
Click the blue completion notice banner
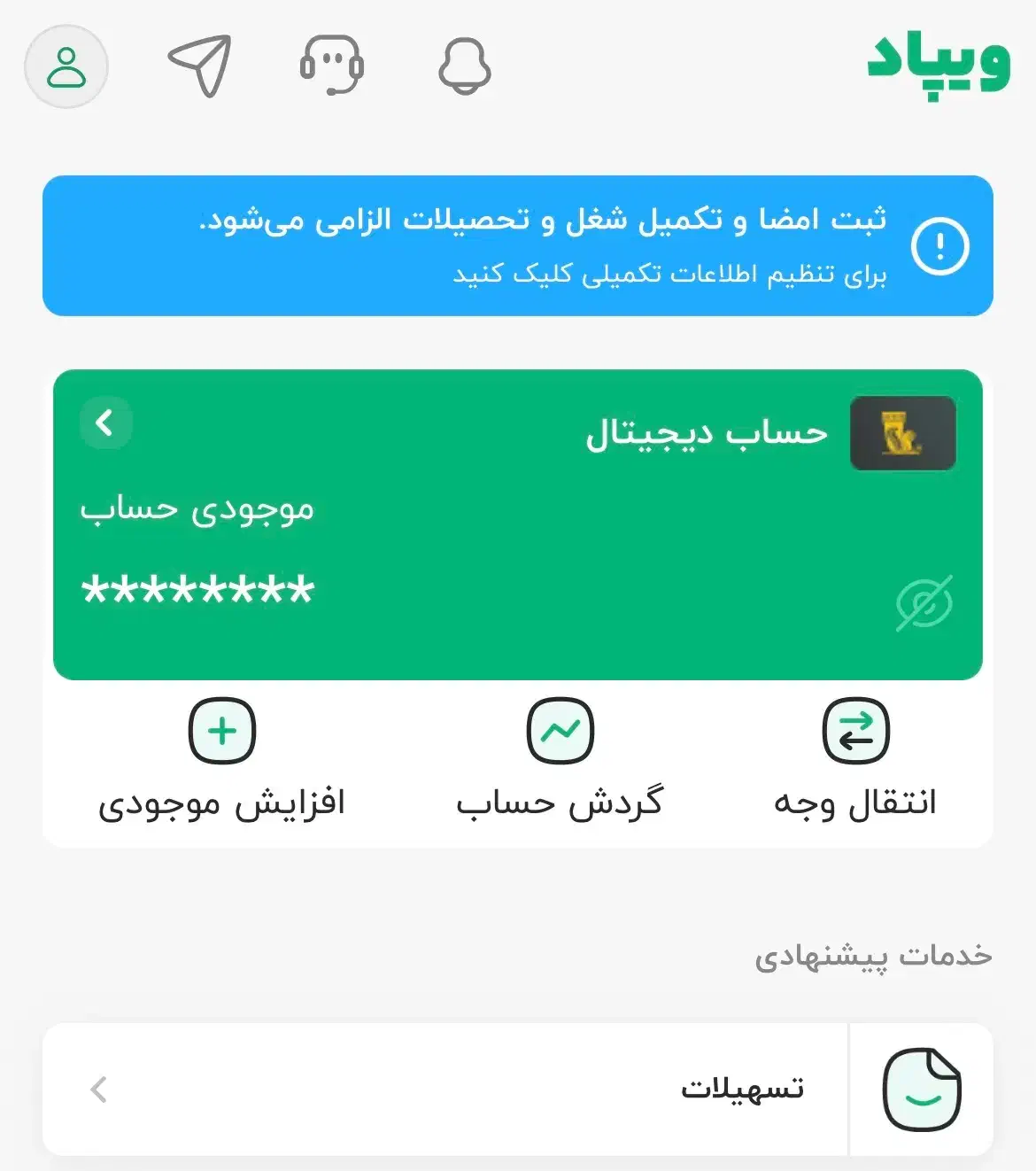[x=518, y=245]
